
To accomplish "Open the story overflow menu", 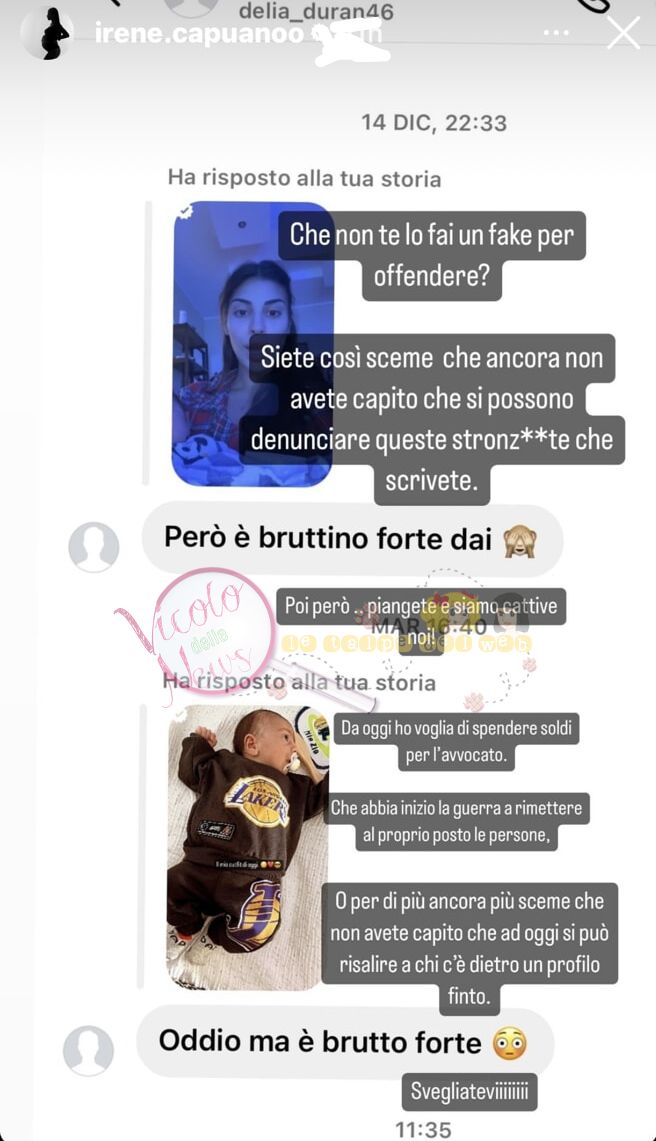I will (557, 33).
